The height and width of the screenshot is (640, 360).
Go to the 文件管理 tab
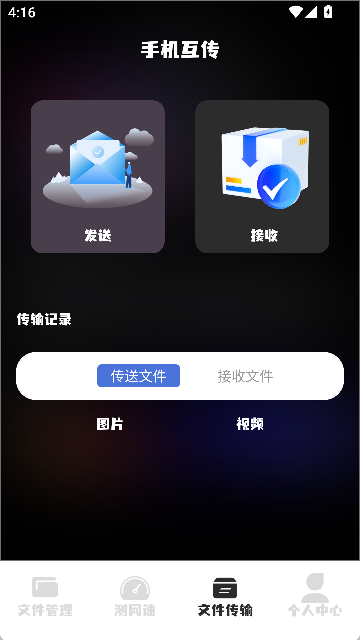point(45,596)
